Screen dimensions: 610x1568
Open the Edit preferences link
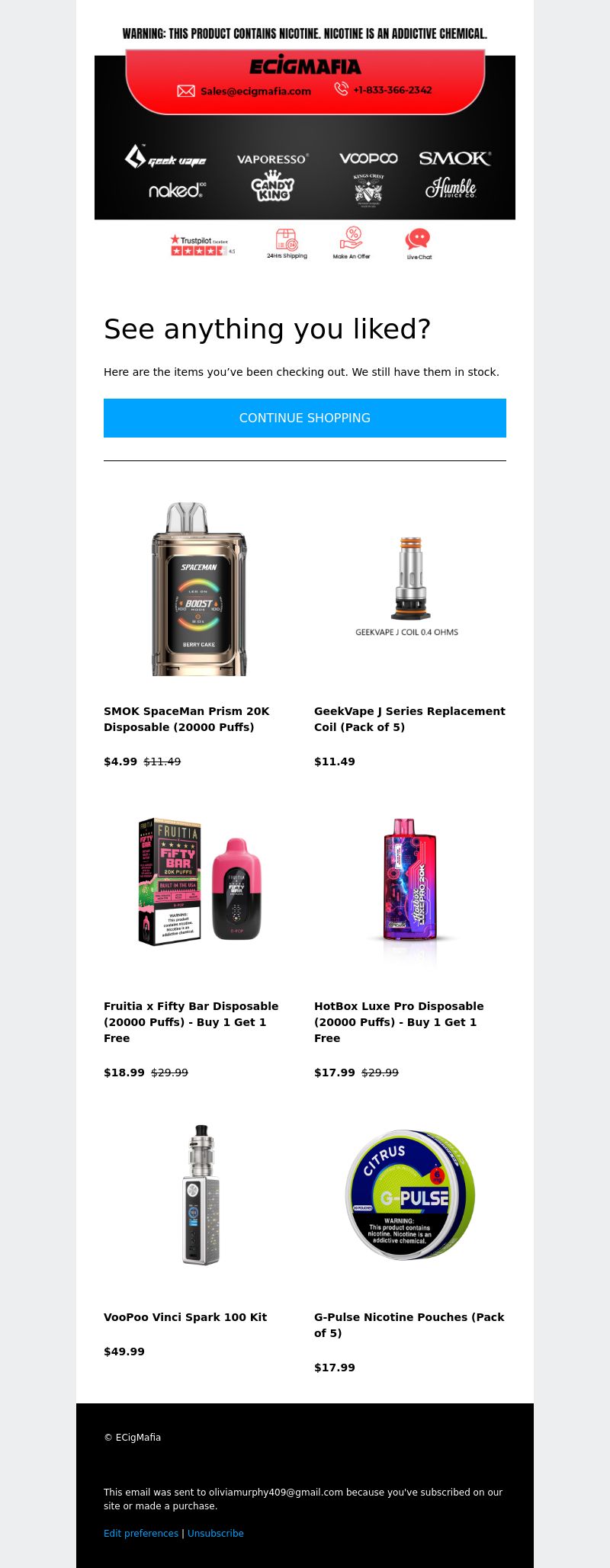tap(141, 1533)
